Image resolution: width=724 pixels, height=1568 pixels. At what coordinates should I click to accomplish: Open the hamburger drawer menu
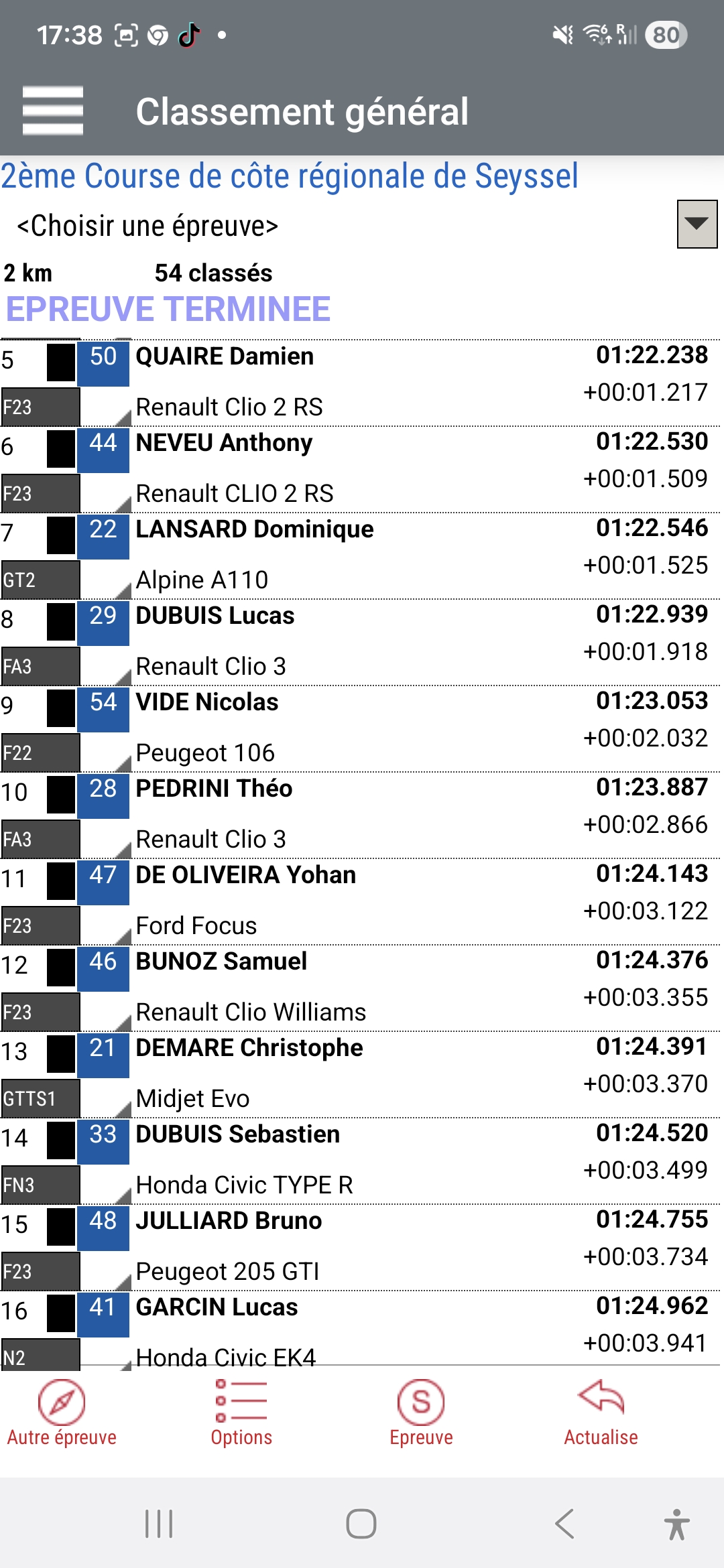(52, 111)
